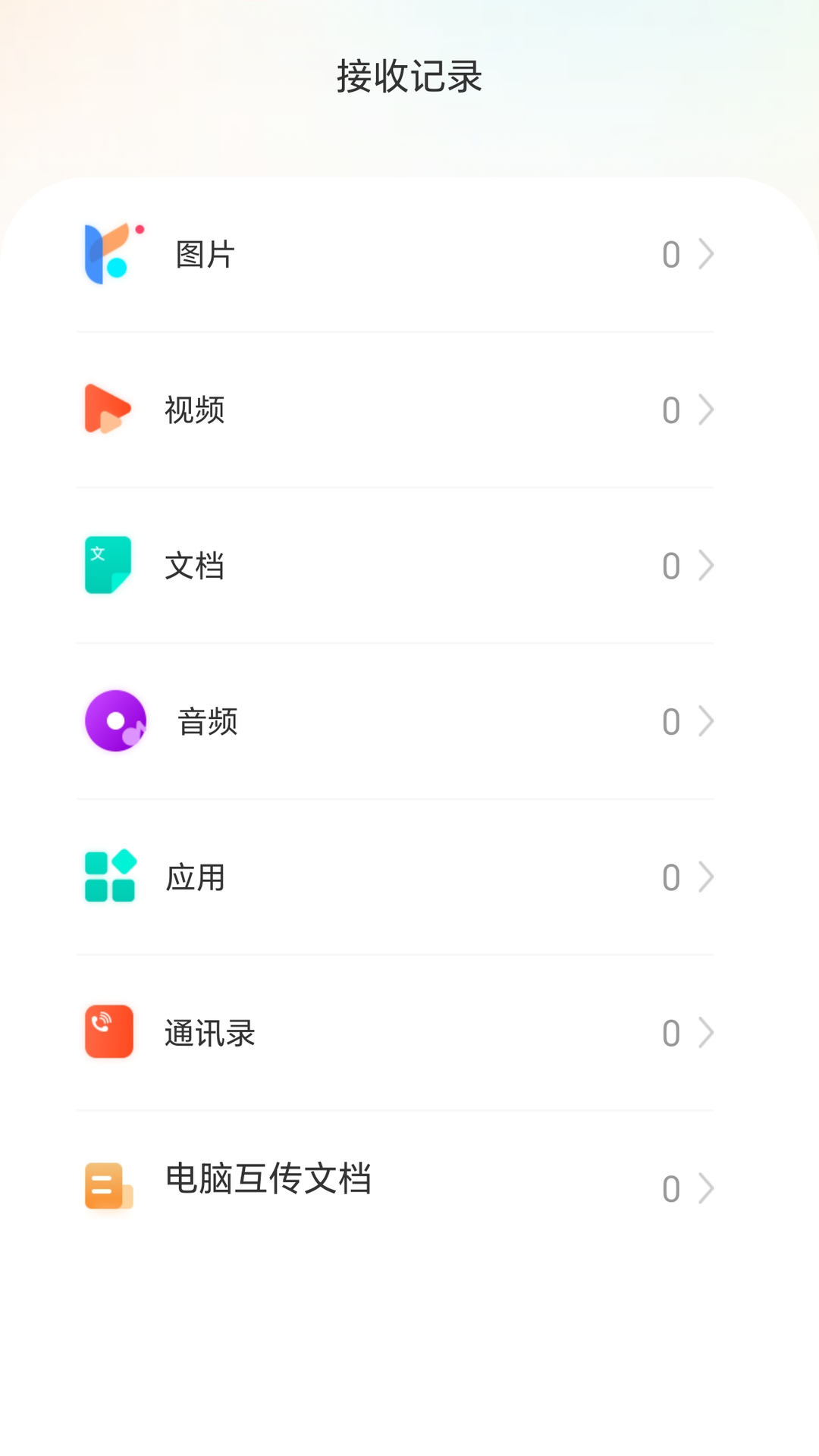819x1456 pixels.
Task: Tap the 文档 document icon
Action: [108, 565]
